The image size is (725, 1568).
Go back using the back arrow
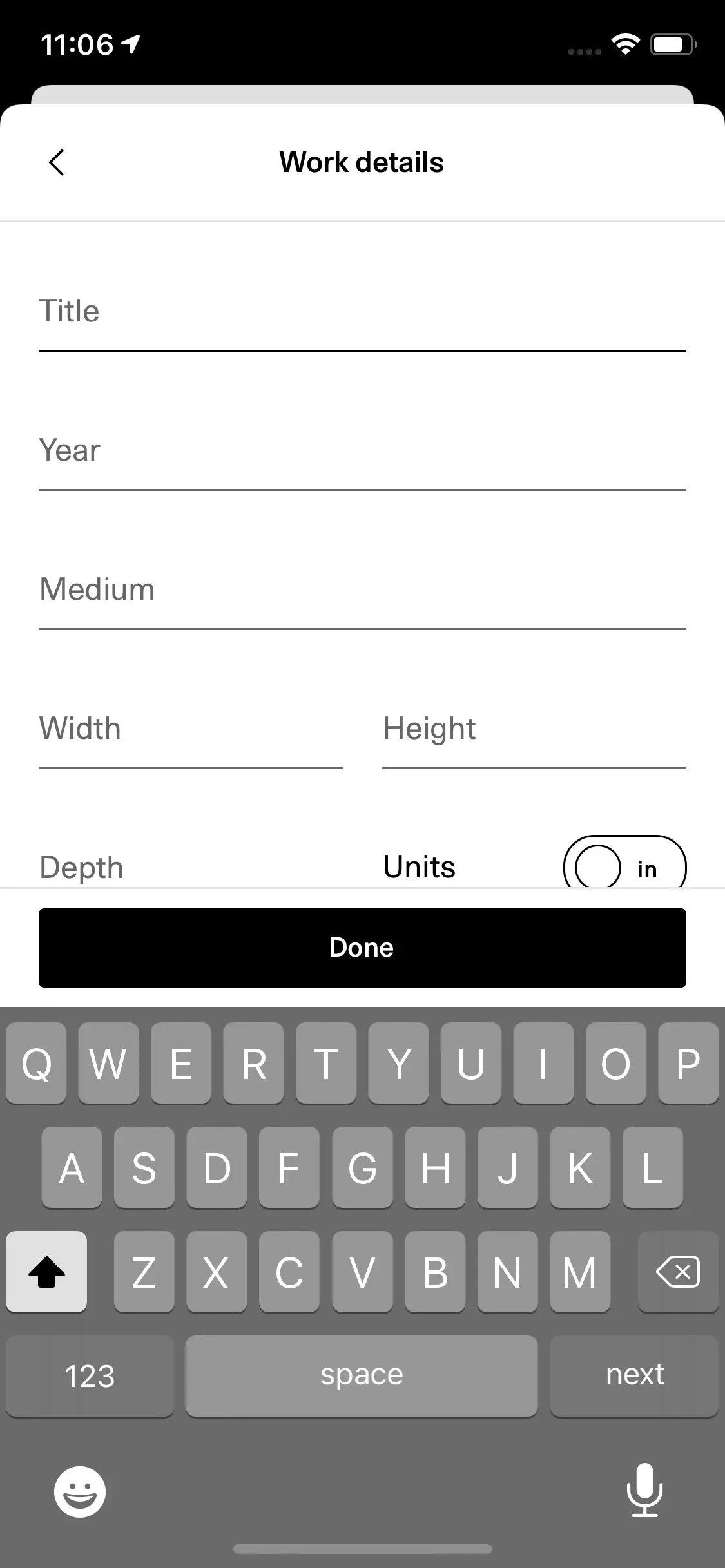click(57, 162)
